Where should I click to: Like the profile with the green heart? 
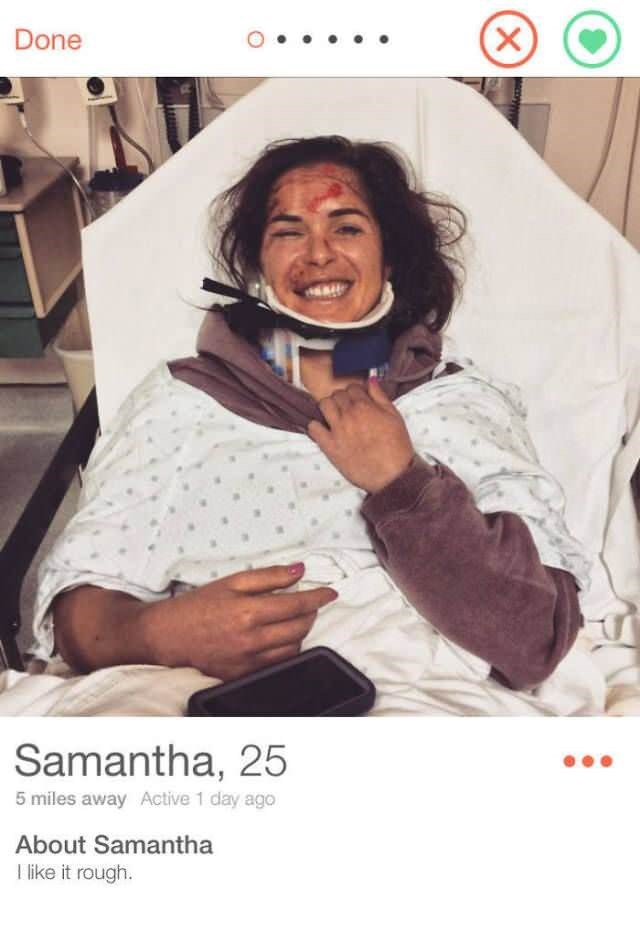591,40
